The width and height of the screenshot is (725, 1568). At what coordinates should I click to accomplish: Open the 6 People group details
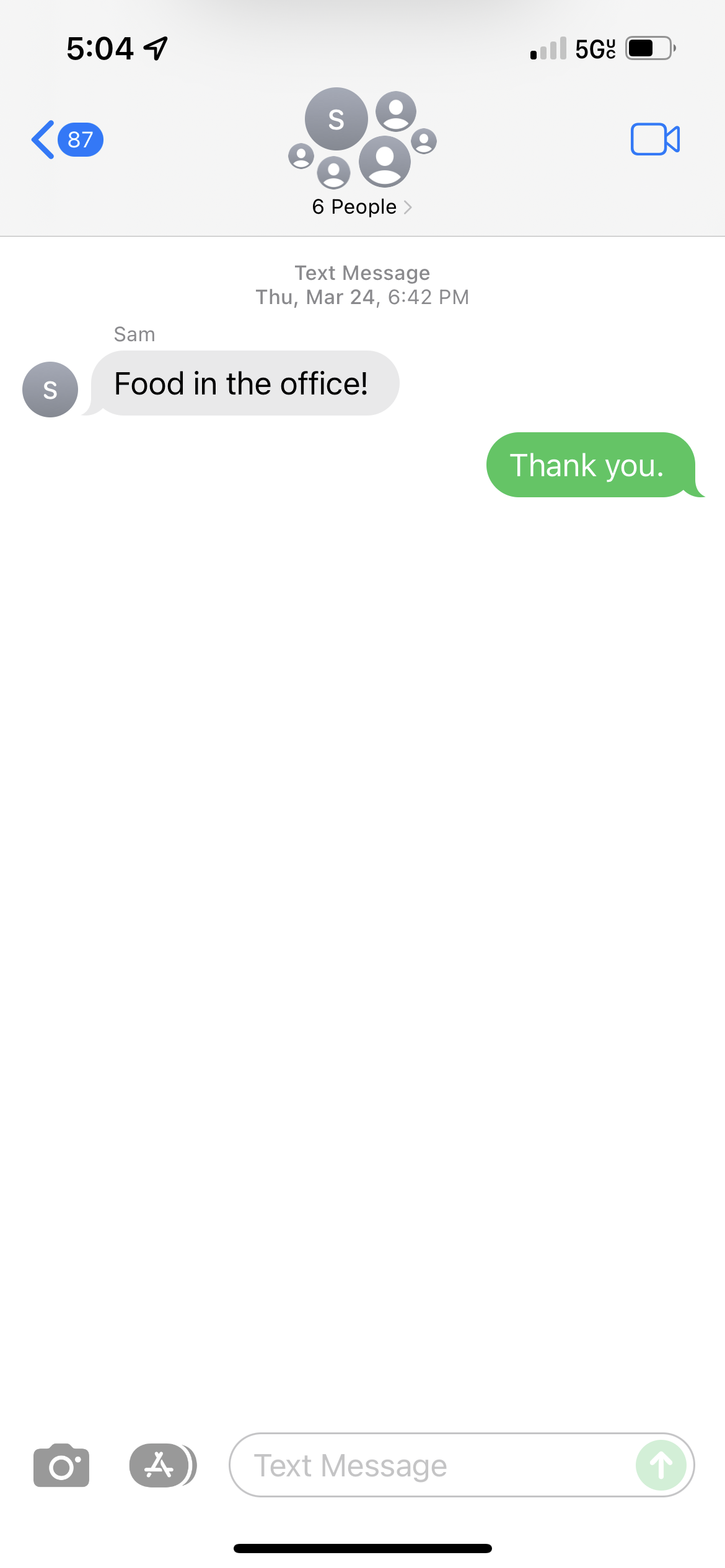pyautogui.click(x=362, y=207)
